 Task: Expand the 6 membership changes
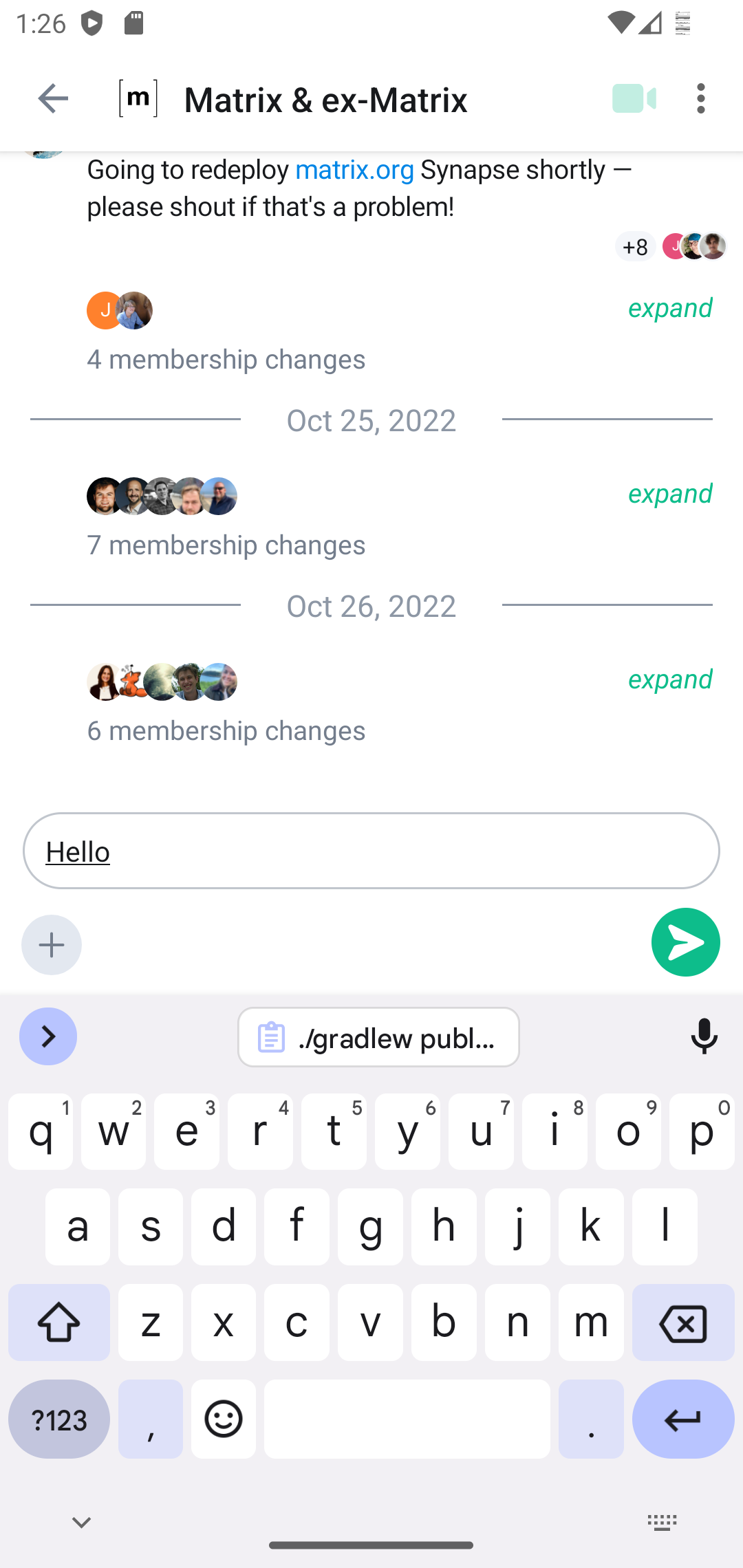point(669,679)
